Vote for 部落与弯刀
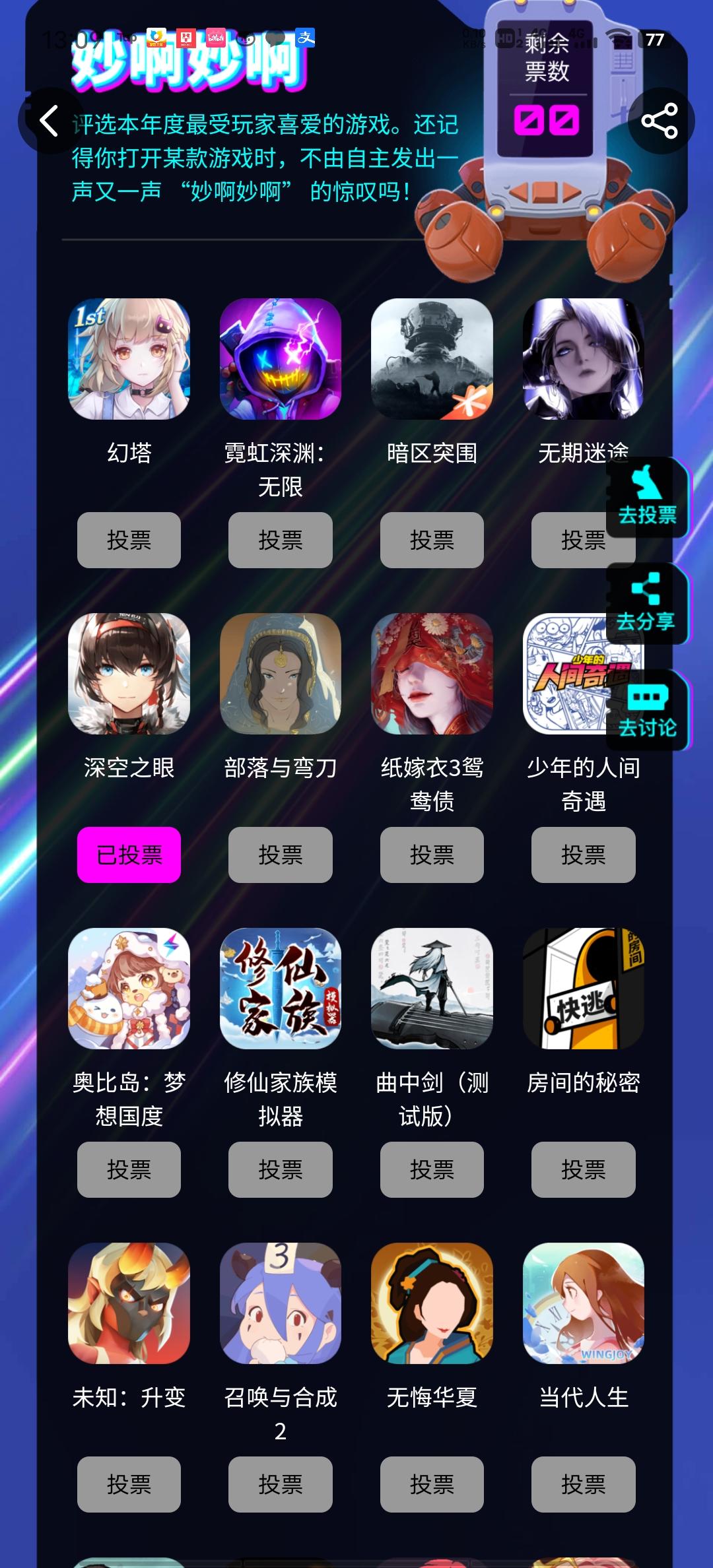Image resolution: width=713 pixels, height=1568 pixels. pos(280,855)
